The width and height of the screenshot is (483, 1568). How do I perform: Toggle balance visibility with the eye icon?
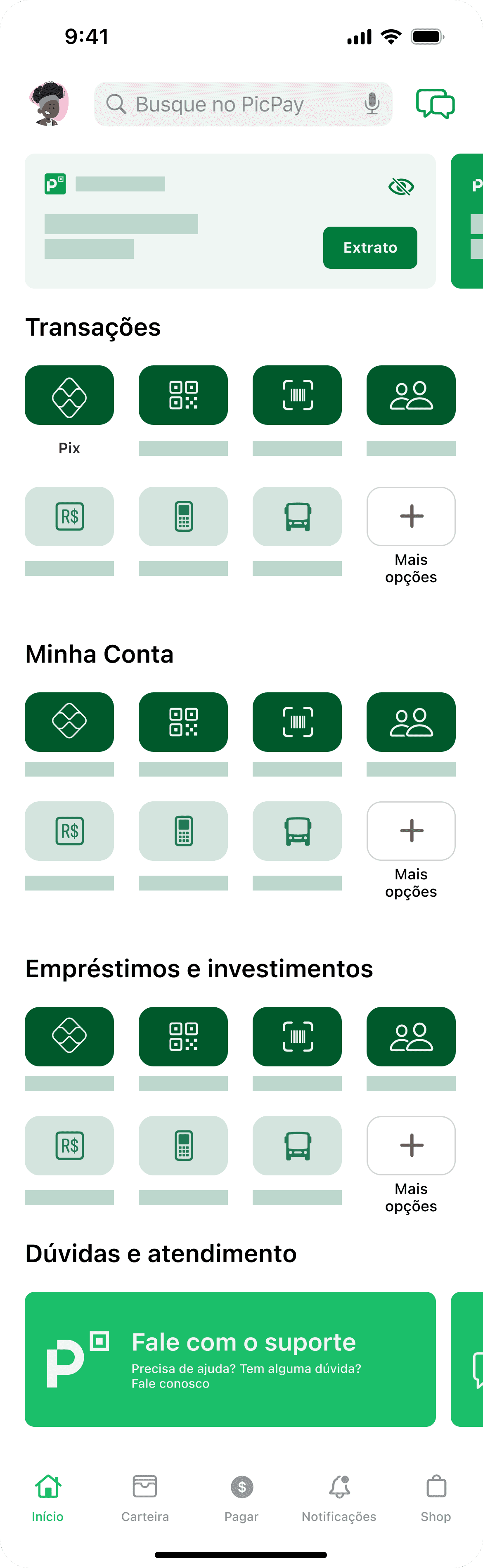point(401,186)
